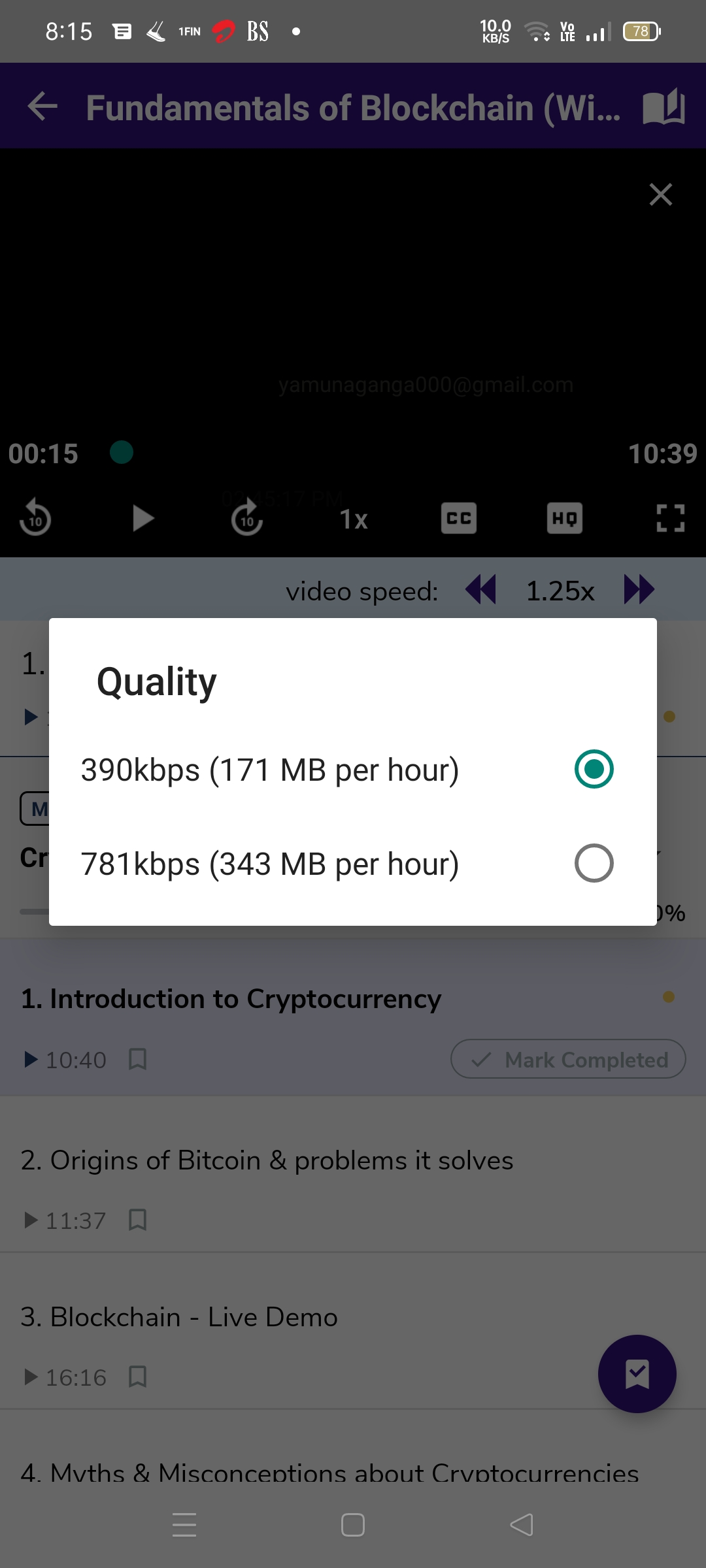Viewport: 706px width, 1568px height.
Task: Decrease video speed below 1.25x
Action: pyautogui.click(x=481, y=589)
